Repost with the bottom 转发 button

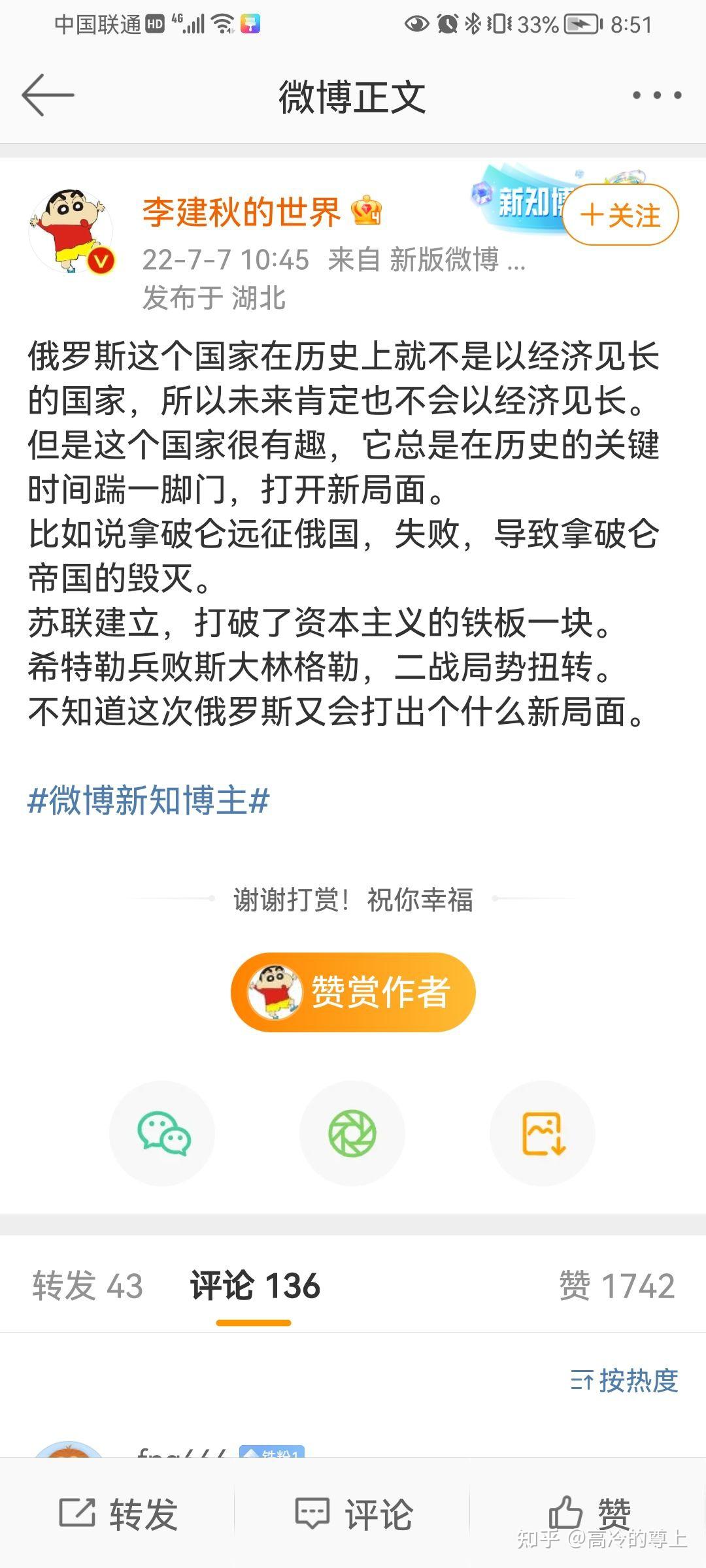coord(118,1514)
